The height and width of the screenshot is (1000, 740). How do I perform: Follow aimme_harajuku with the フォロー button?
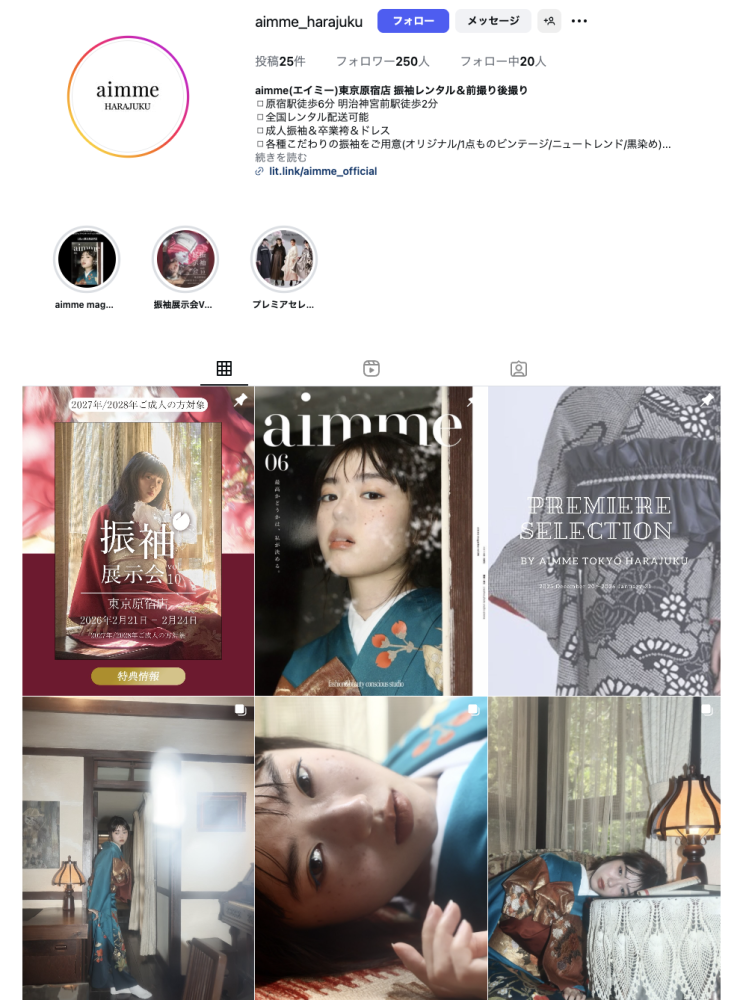point(413,21)
